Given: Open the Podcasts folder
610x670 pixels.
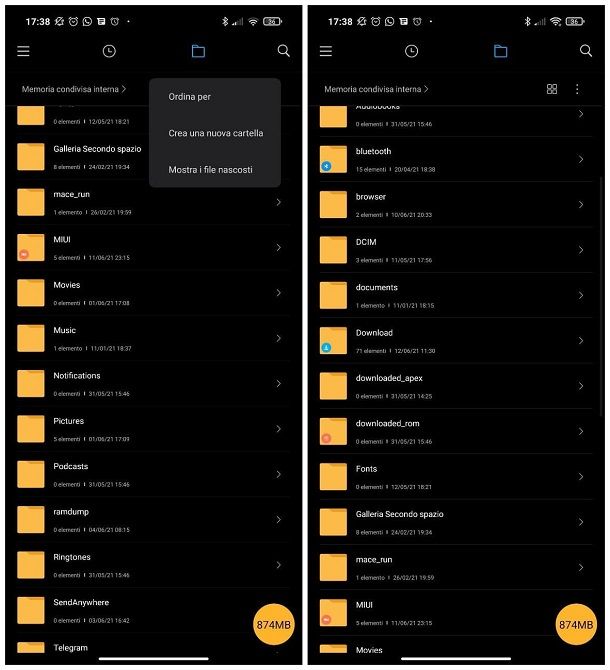Looking at the screenshot, I should point(150,474).
